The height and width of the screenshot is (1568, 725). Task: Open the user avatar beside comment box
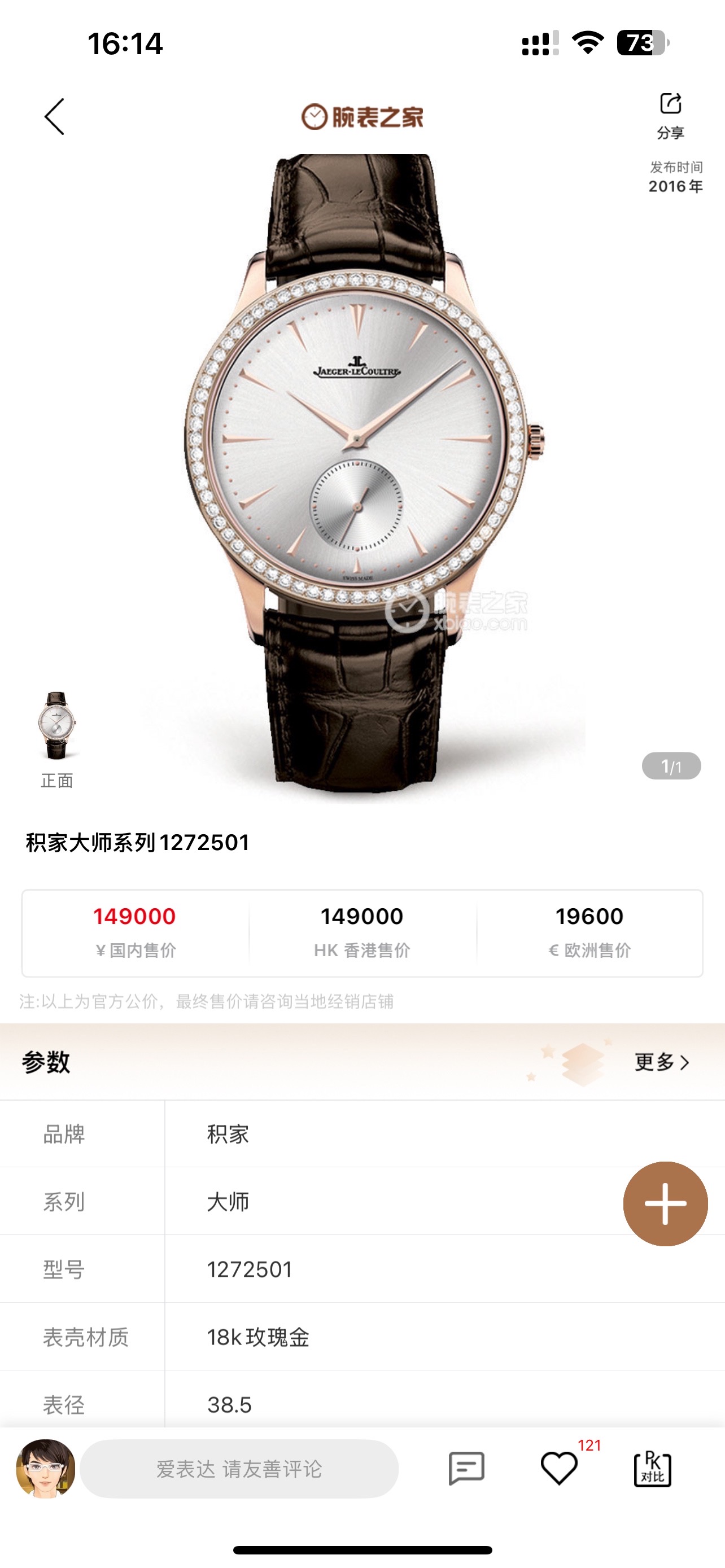(46, 1469)
